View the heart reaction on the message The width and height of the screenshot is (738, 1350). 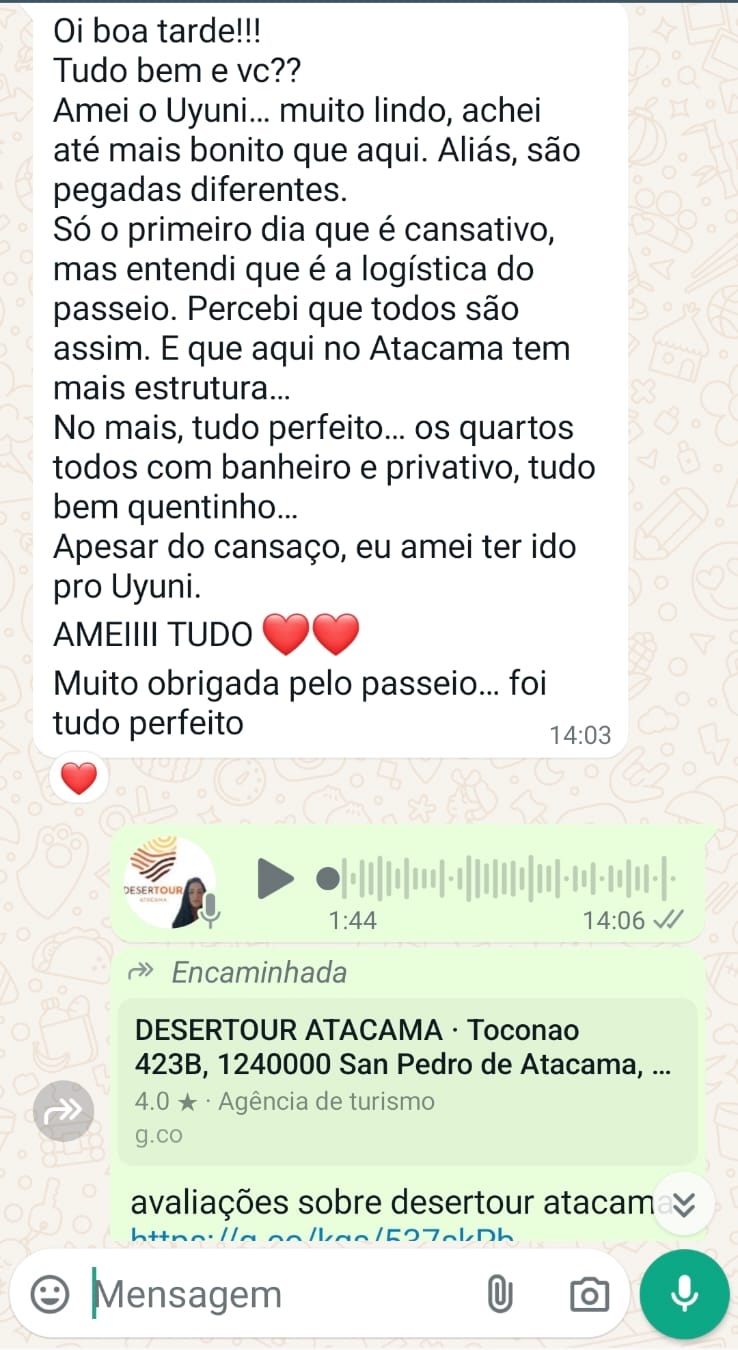78,777
